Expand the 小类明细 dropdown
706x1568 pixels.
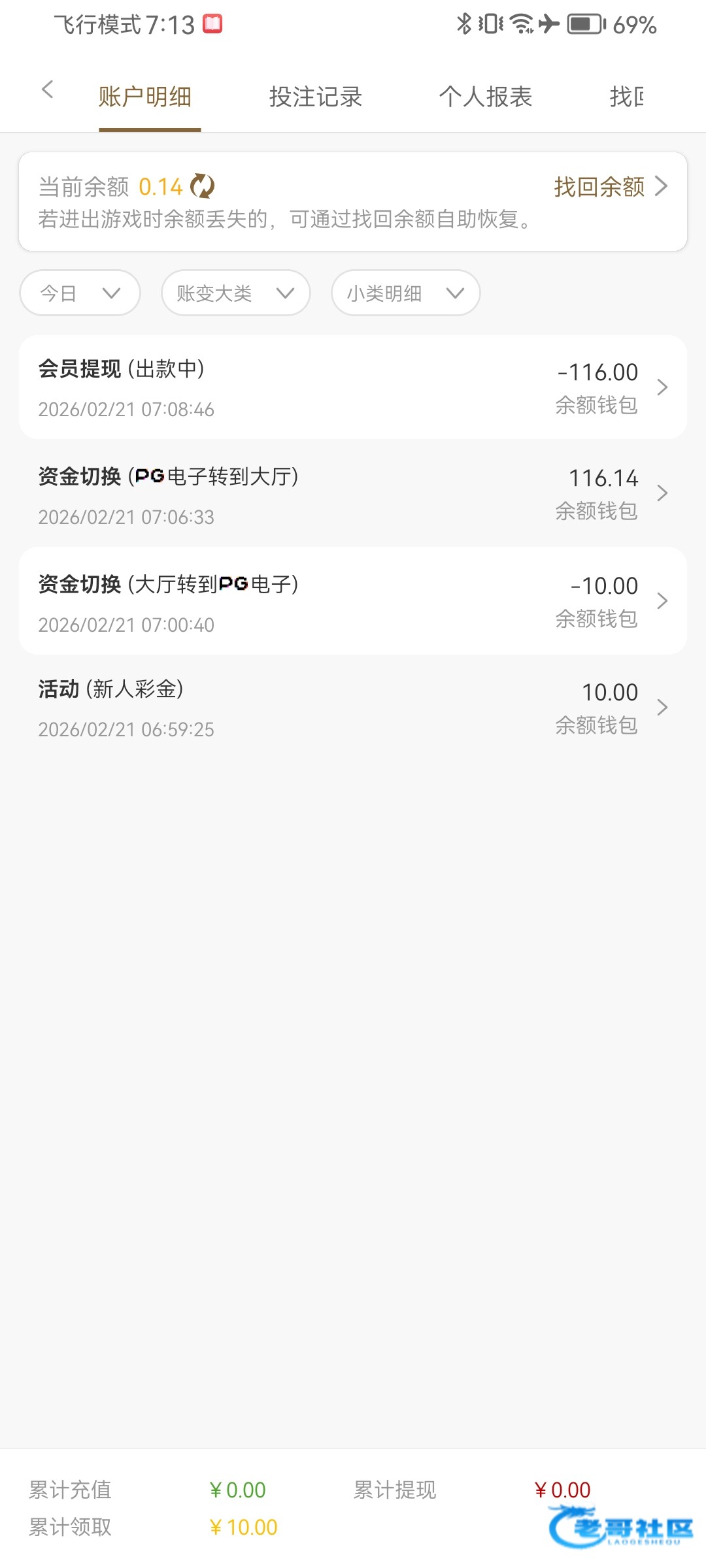pyautogui.click(x=405, y=293)
